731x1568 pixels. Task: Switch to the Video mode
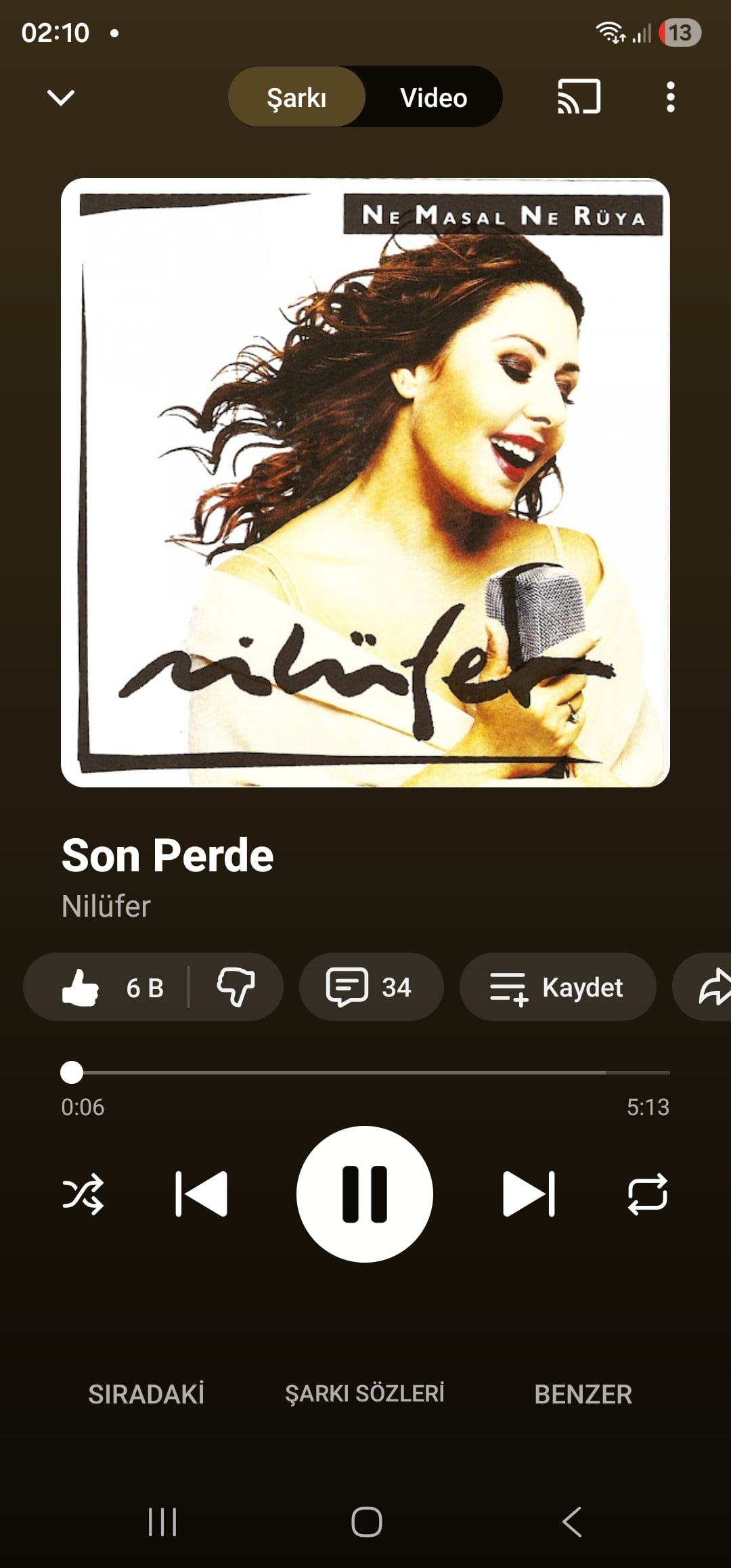tap(433, 97)
